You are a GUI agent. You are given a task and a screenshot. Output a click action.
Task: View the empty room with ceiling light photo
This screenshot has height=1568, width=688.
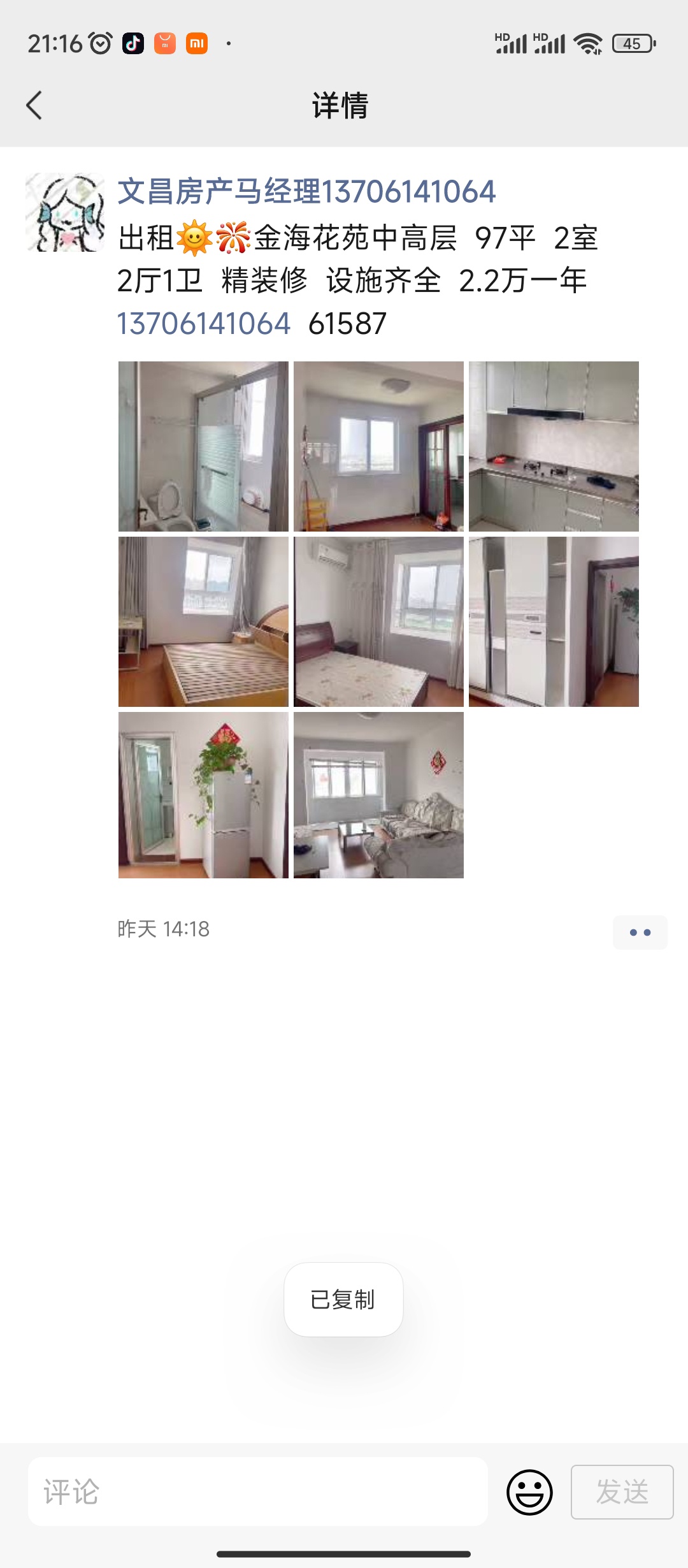(x=378, y=446)
